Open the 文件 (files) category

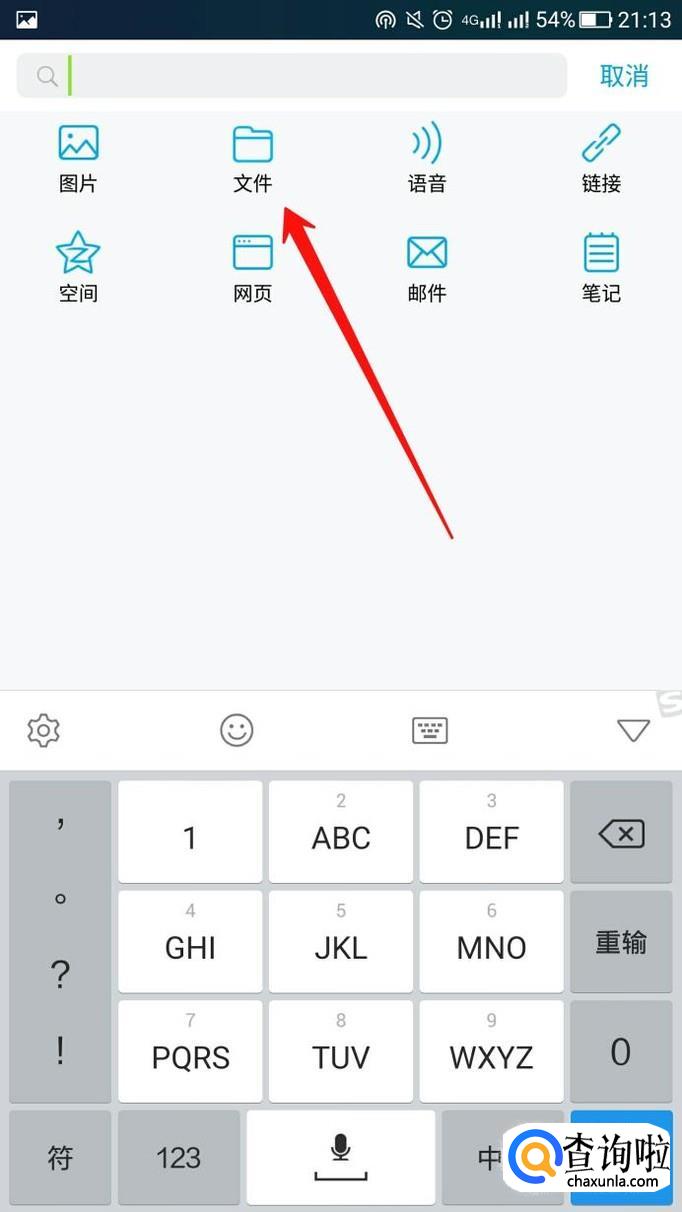pyautogui.click(x=252, y=158)
